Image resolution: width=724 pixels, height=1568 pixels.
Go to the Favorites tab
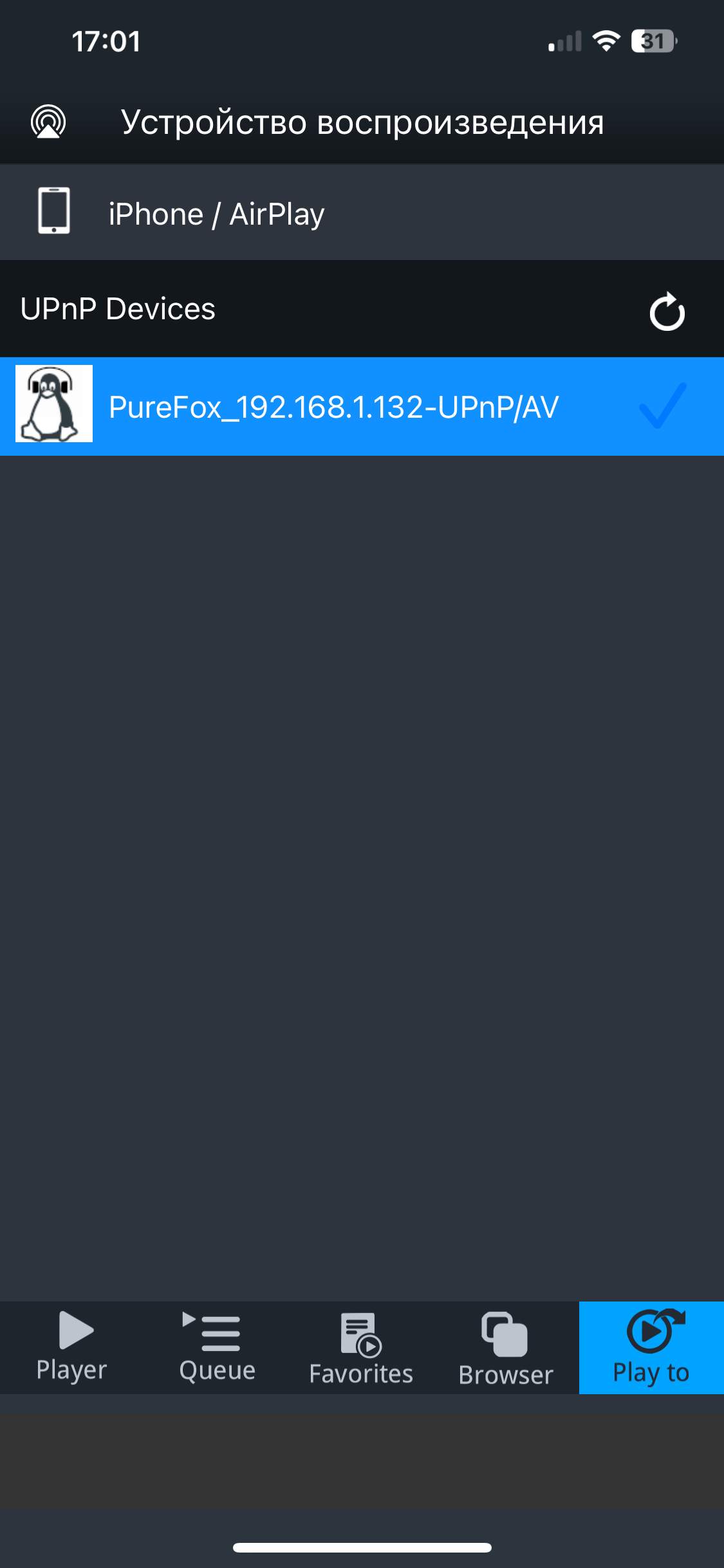coord(361,1349)
